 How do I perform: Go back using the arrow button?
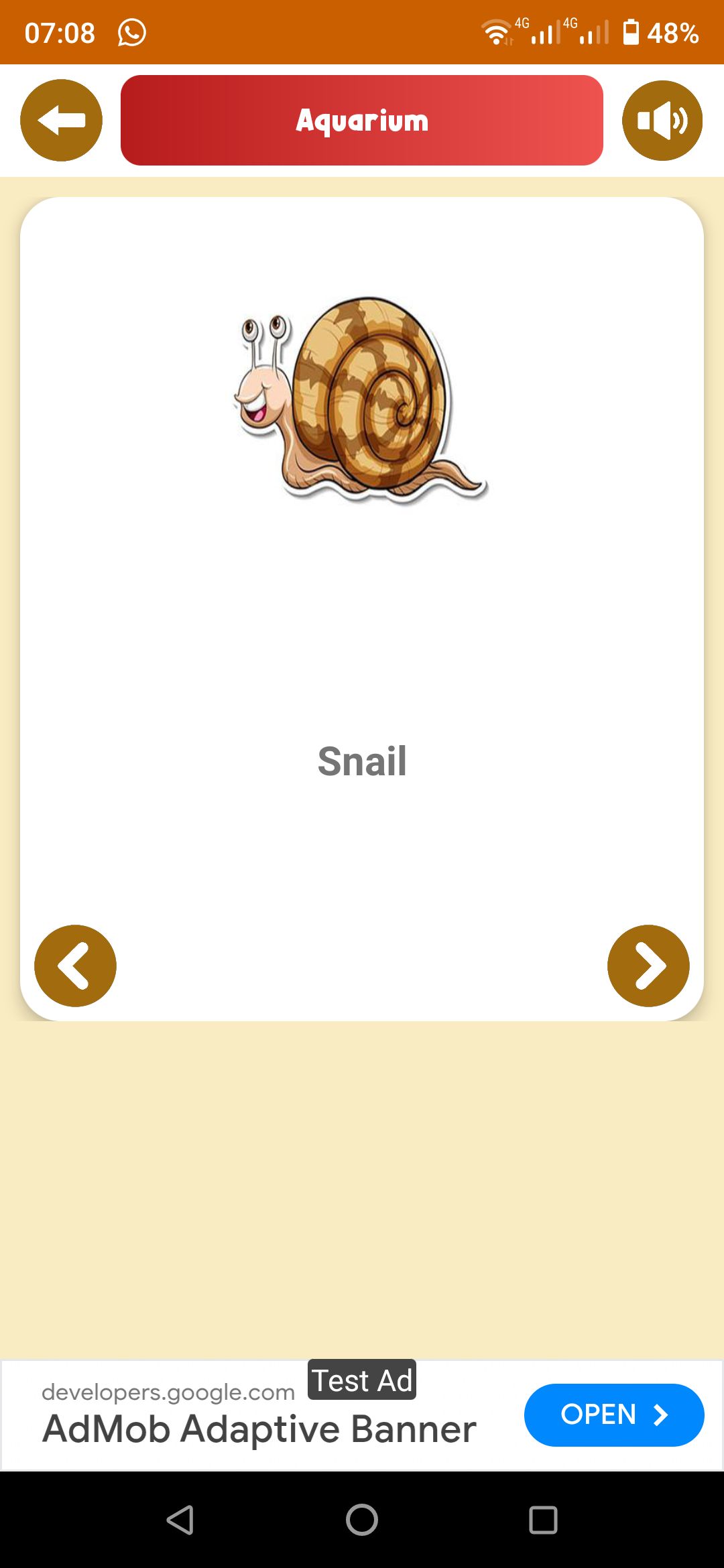(x=61, y=121)
